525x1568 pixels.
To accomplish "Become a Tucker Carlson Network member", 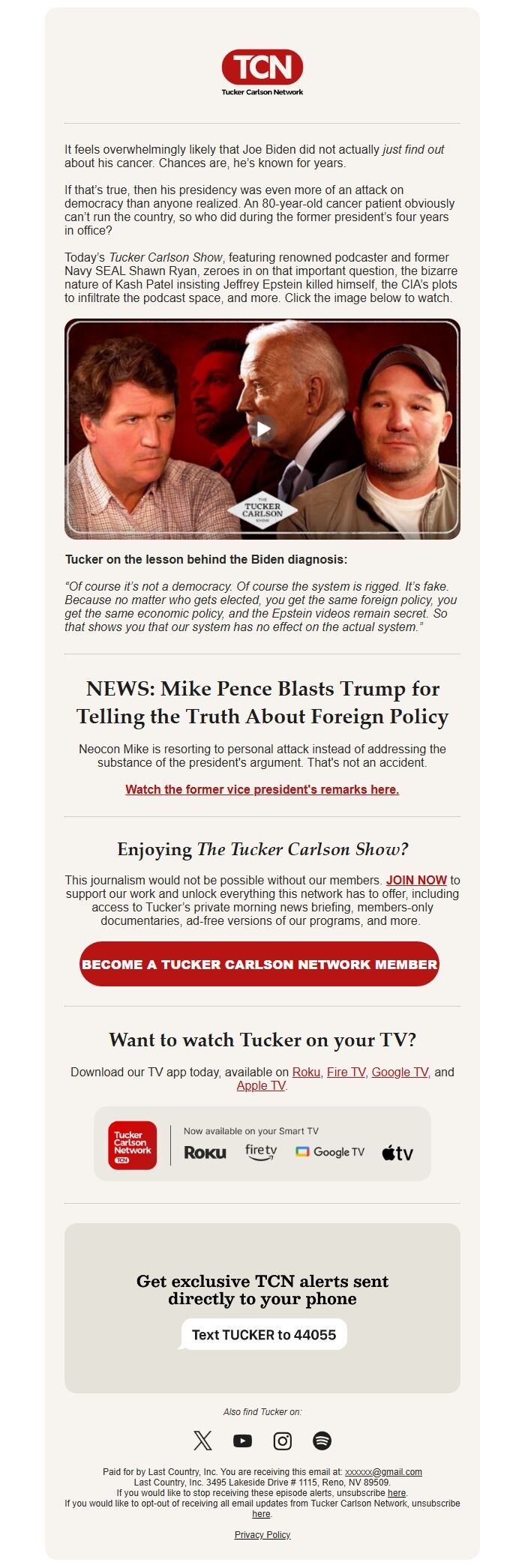I will coord(259,964).
